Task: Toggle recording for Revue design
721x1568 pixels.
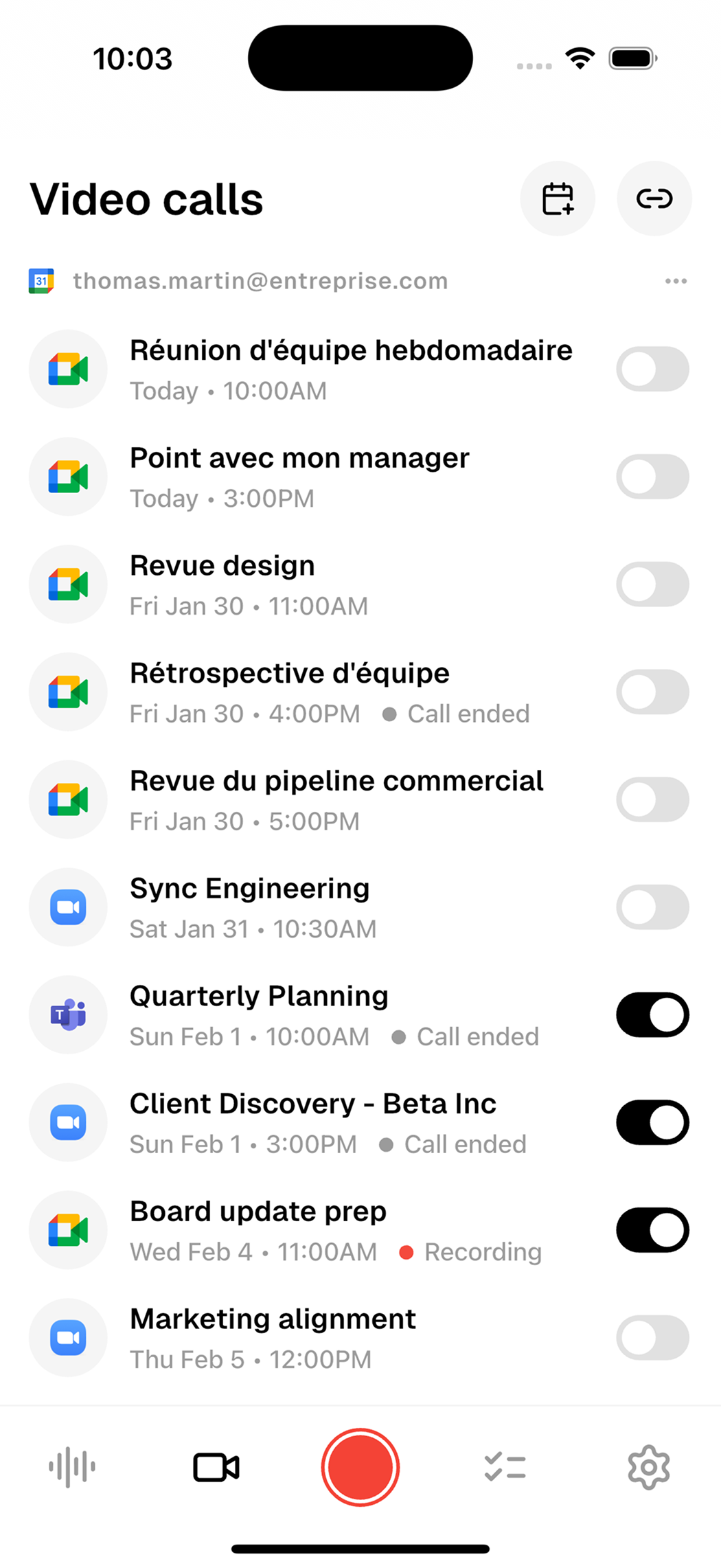Action: 652,584
